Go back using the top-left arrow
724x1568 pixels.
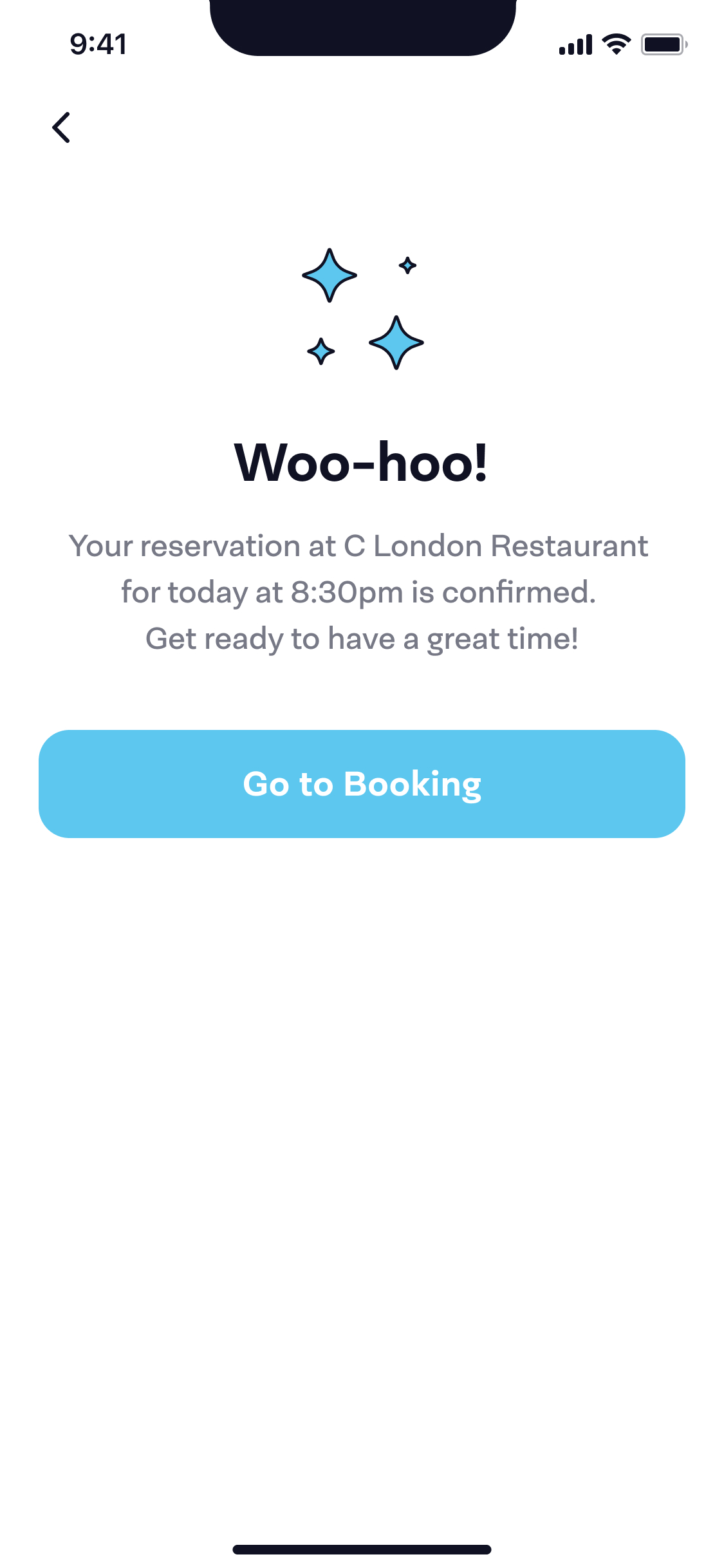[x=61, y=127]
